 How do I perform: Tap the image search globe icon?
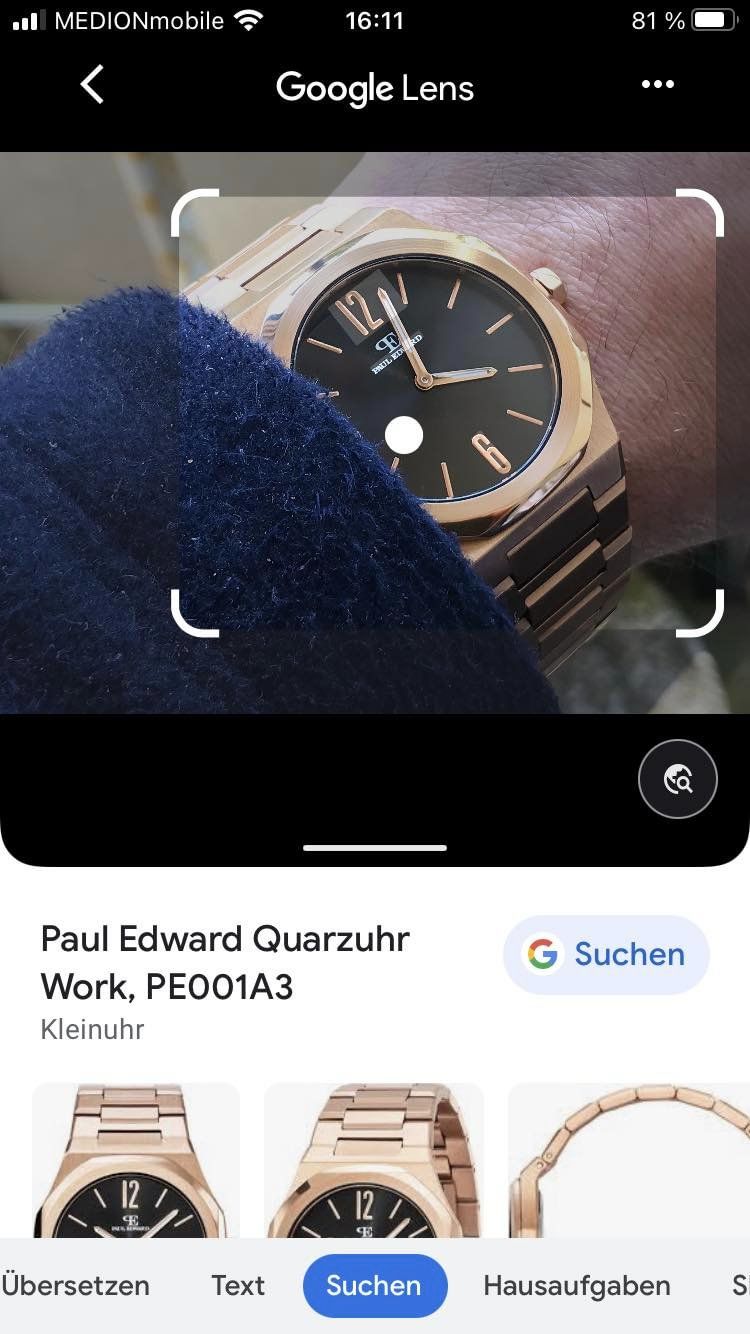678,779
